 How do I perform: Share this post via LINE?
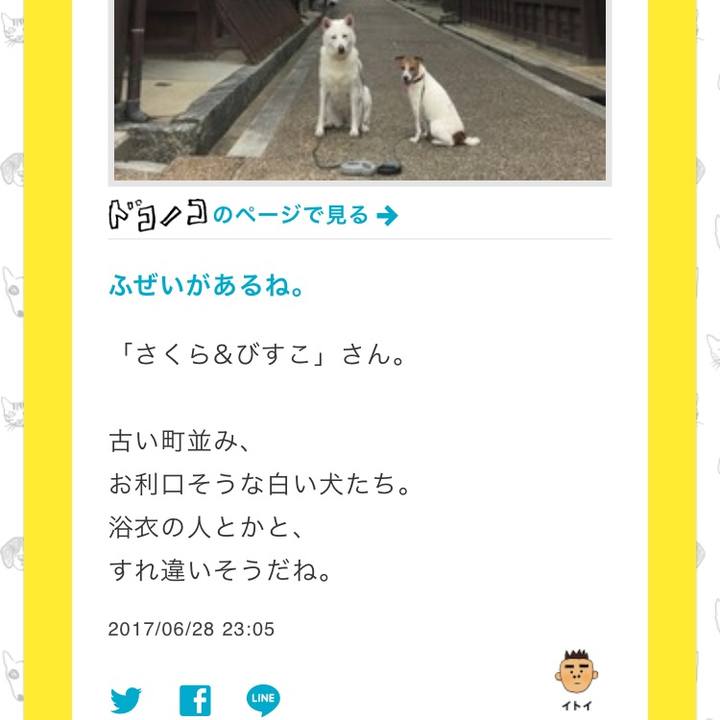(263, 700)
